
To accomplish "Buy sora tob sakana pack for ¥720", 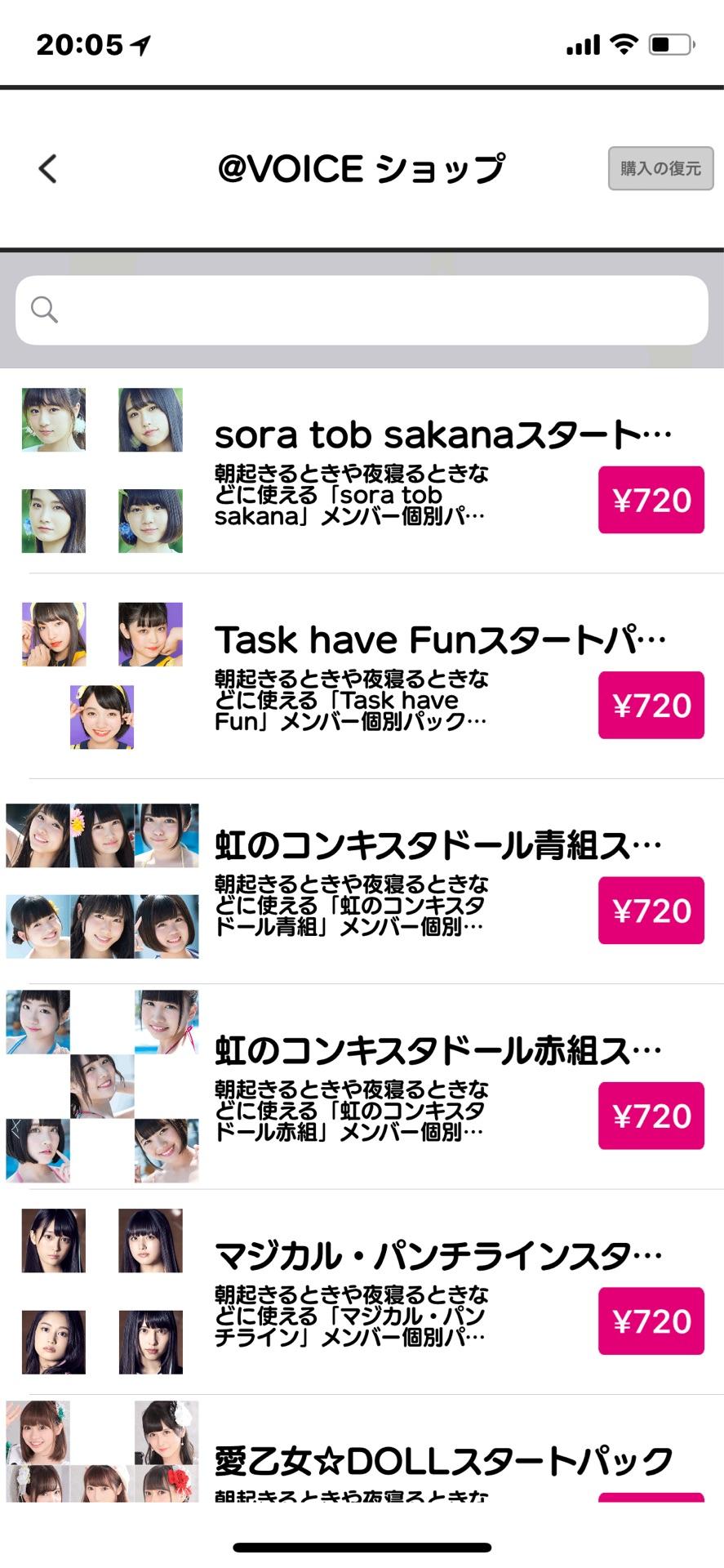I will click(651, 500).
